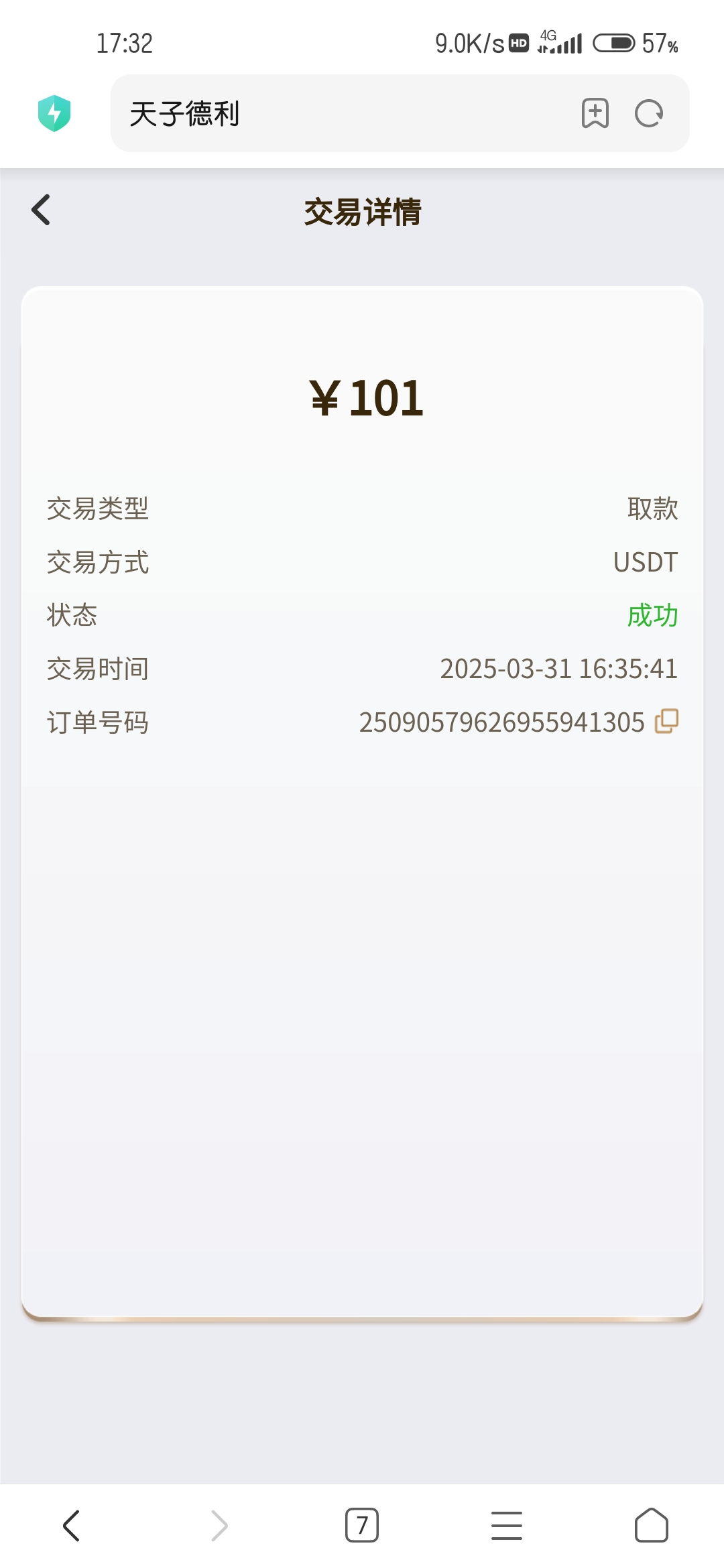Screen dimensions: 724x1568
Task: Tap the transaction time 2025-03-31 16:35:41
Action: click(558, 668)
